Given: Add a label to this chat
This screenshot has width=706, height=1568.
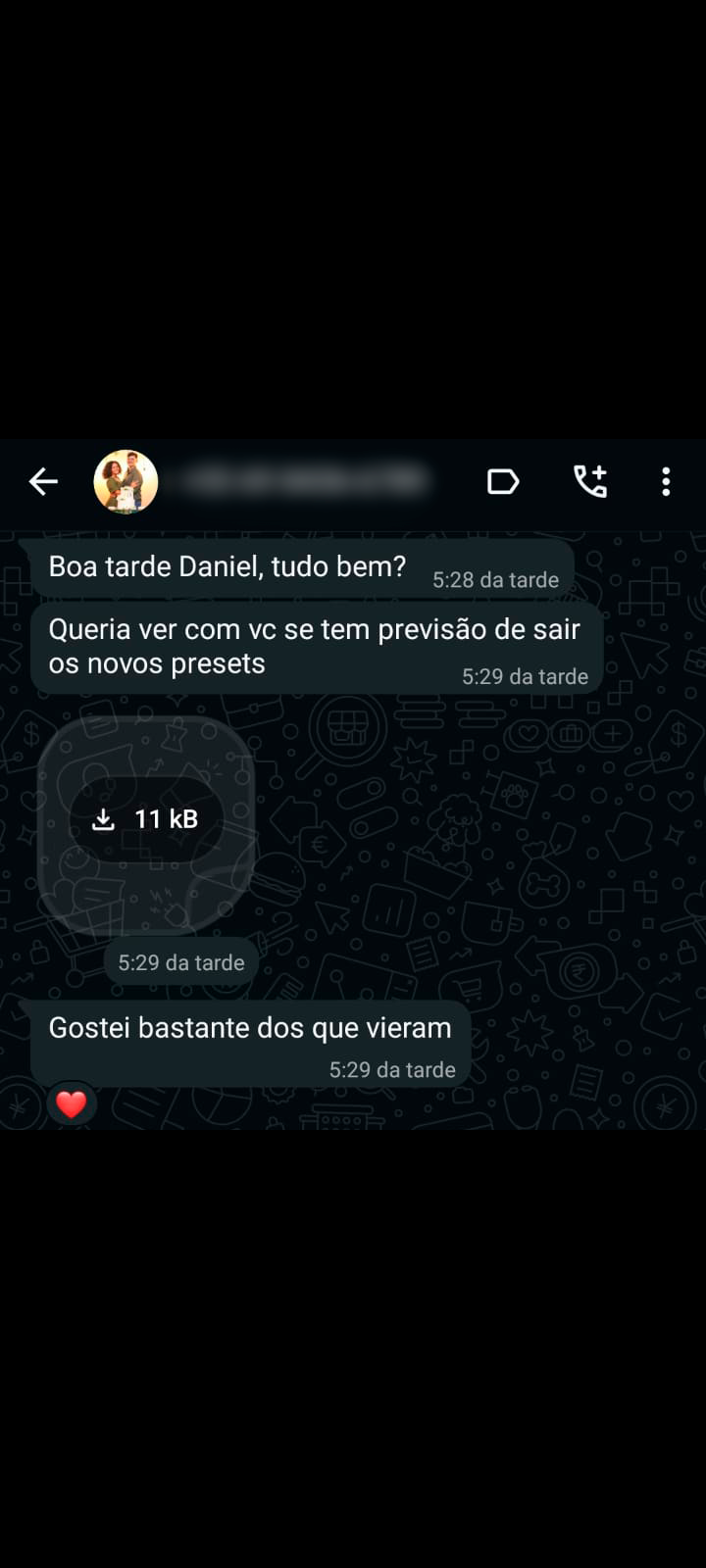Looking at the screenshot, I should [502, 481].
